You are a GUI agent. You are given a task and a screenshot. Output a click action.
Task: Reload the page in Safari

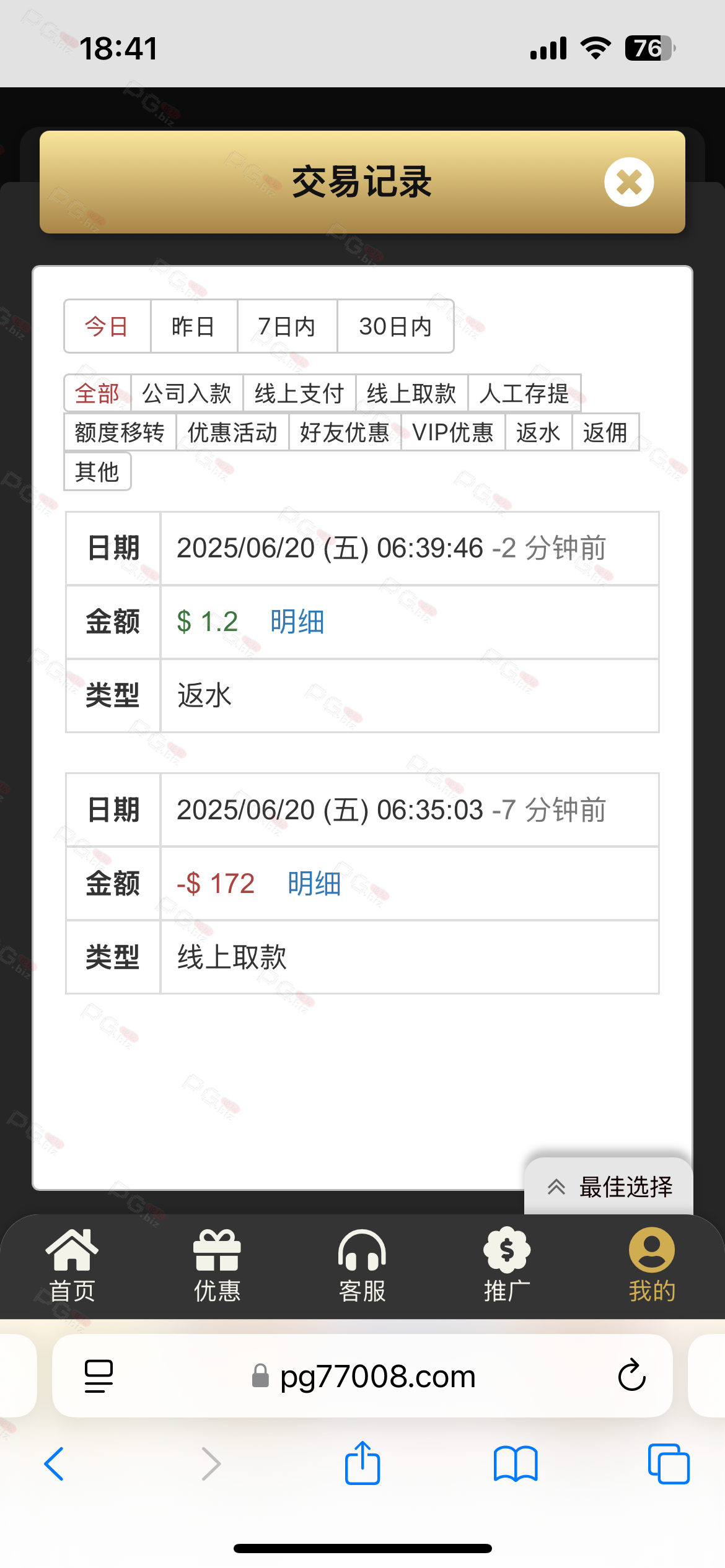631,1375
